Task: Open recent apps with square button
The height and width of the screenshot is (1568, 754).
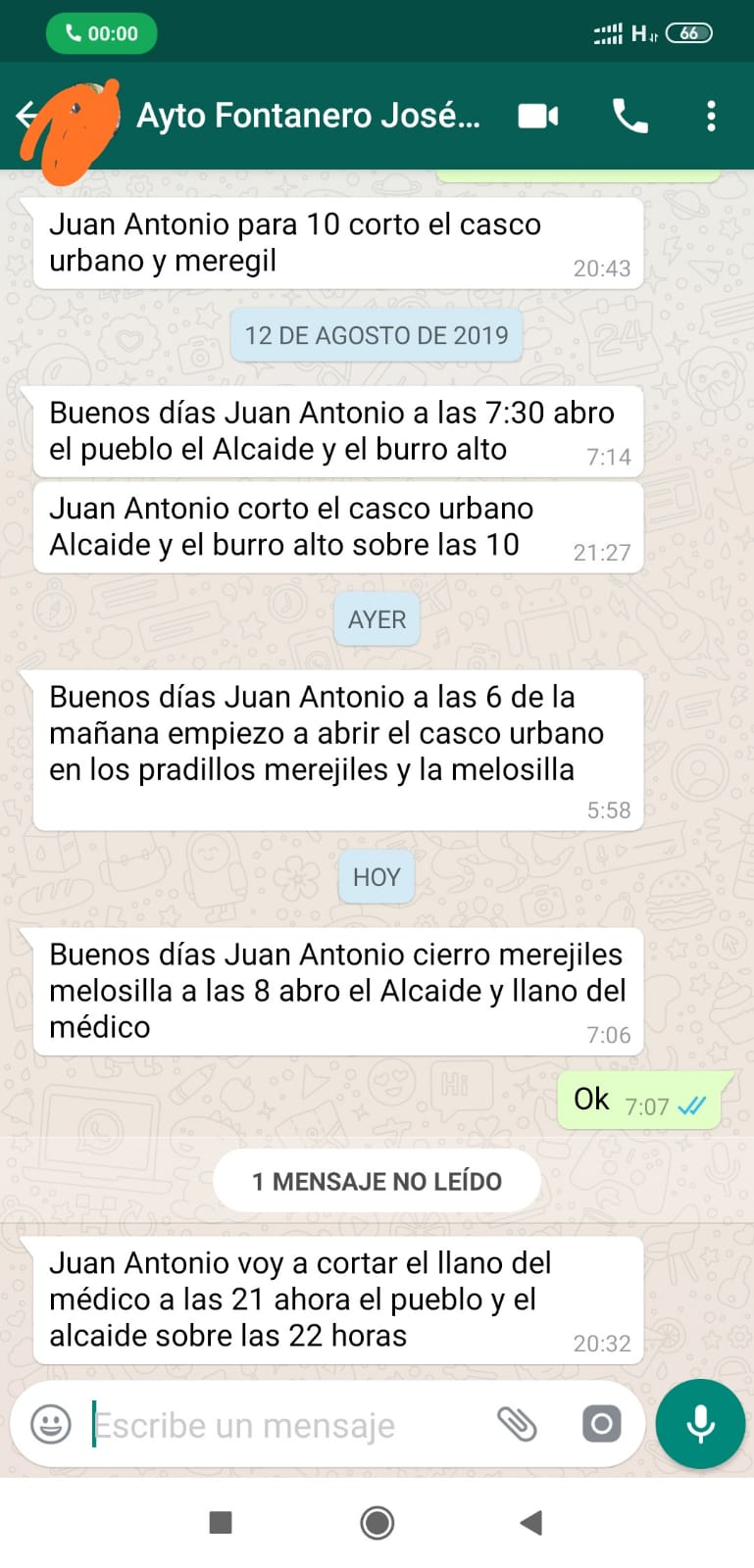Action: point(221,1522)
